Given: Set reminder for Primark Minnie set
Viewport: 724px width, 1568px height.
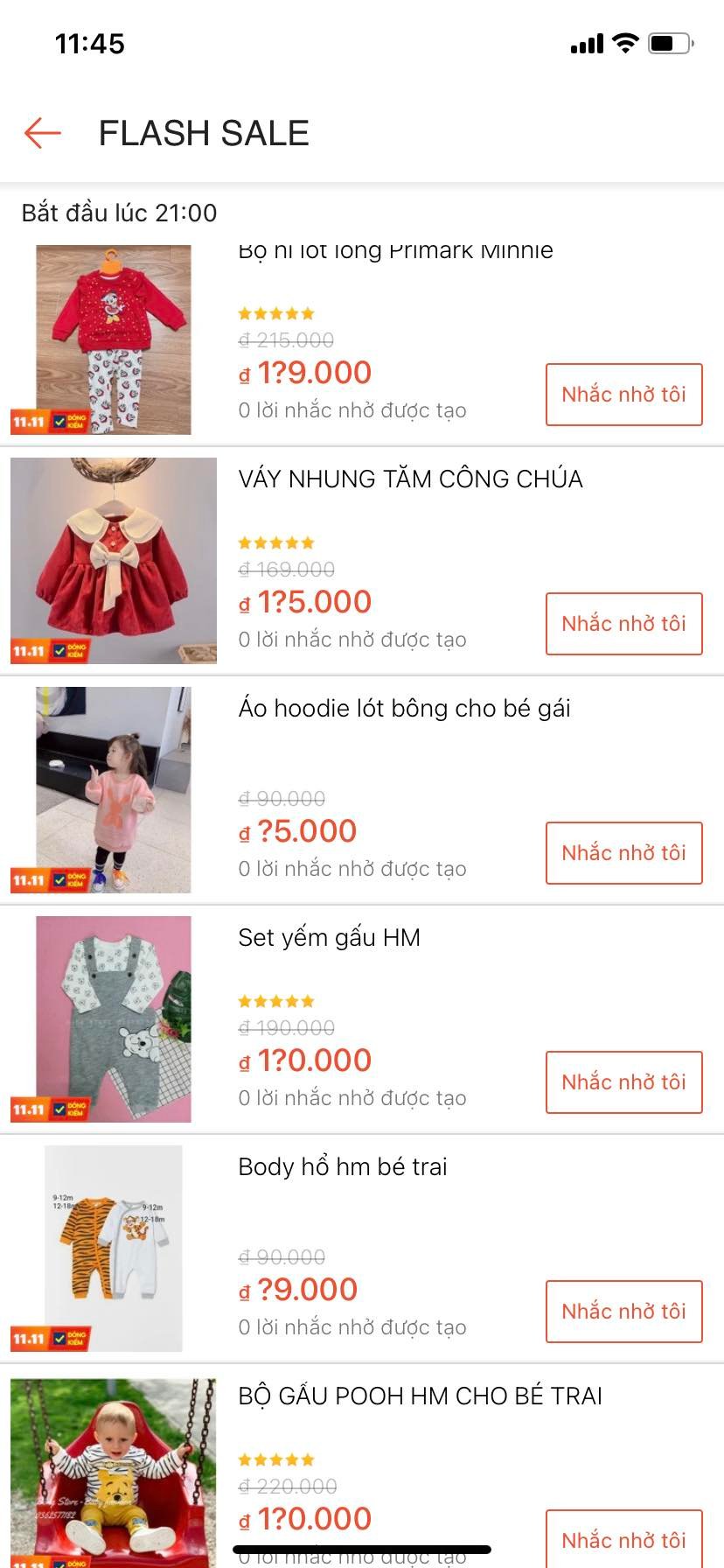Looking at the screenshot, I should [x=623, y=395].
